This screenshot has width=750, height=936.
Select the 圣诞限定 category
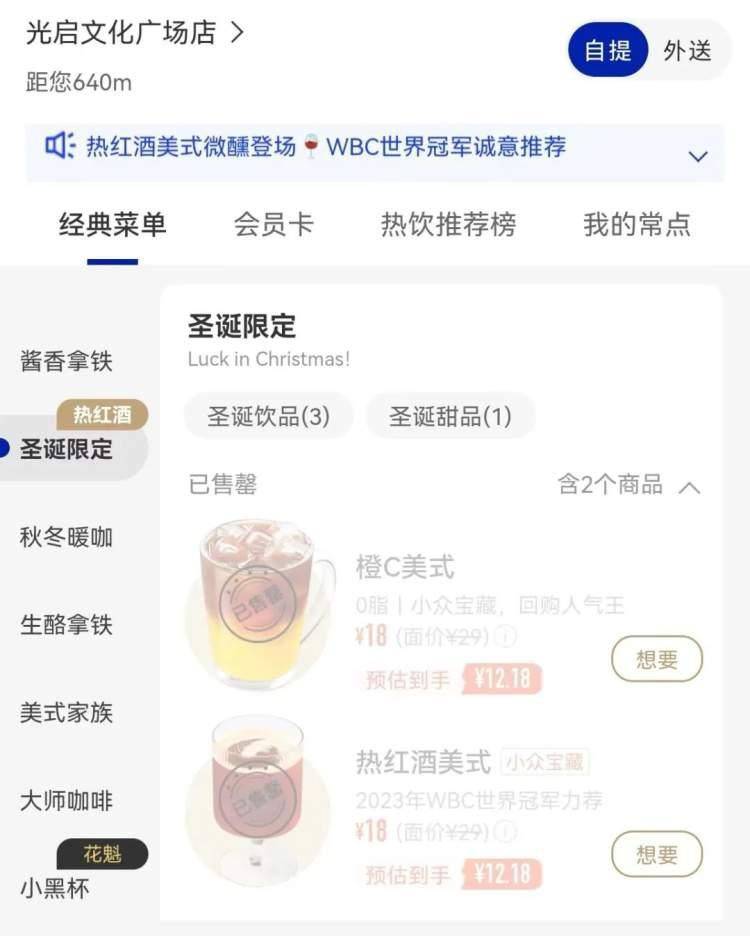click(67, 449)
